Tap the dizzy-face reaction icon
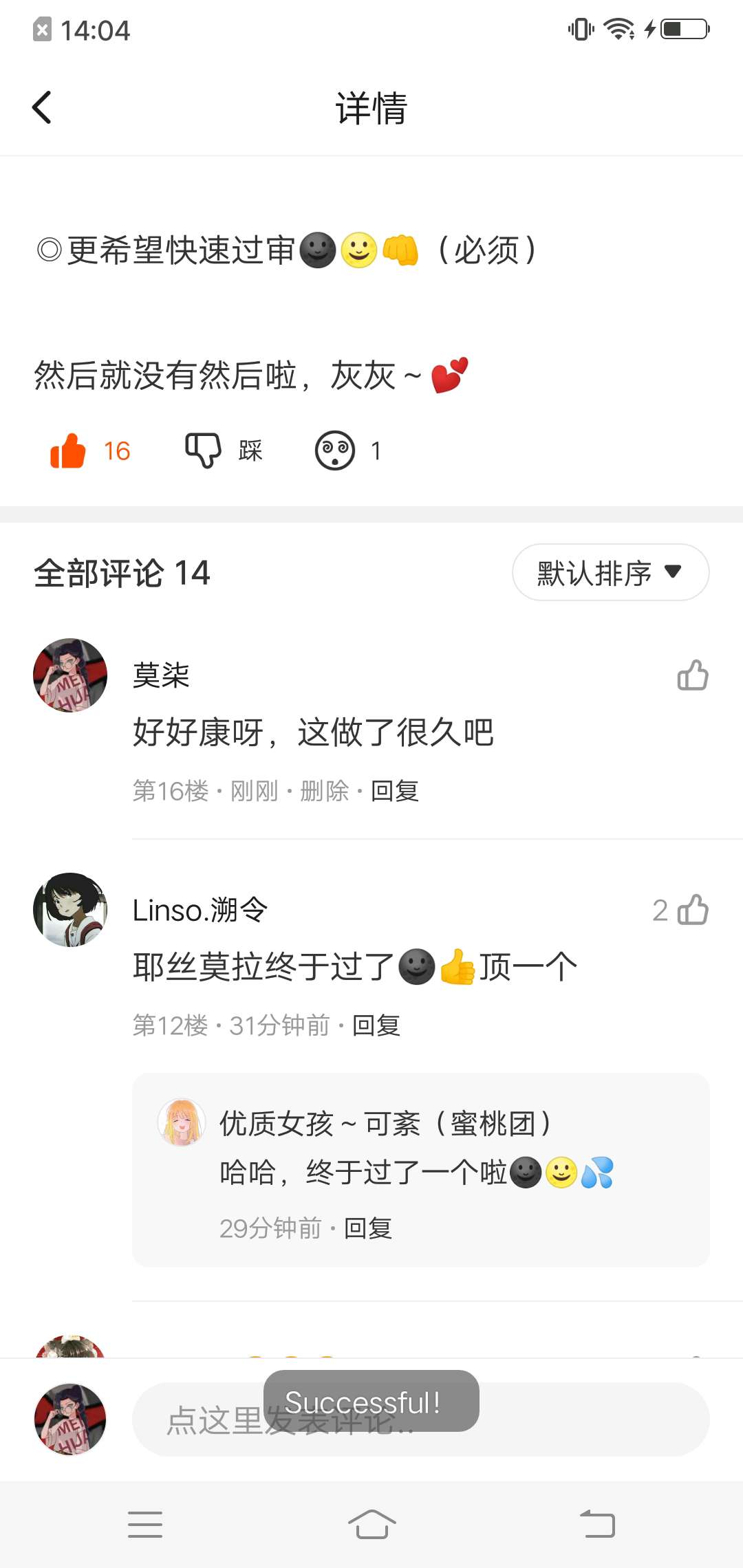Screen dimensions: 743x1568 [x=335, y=451]
